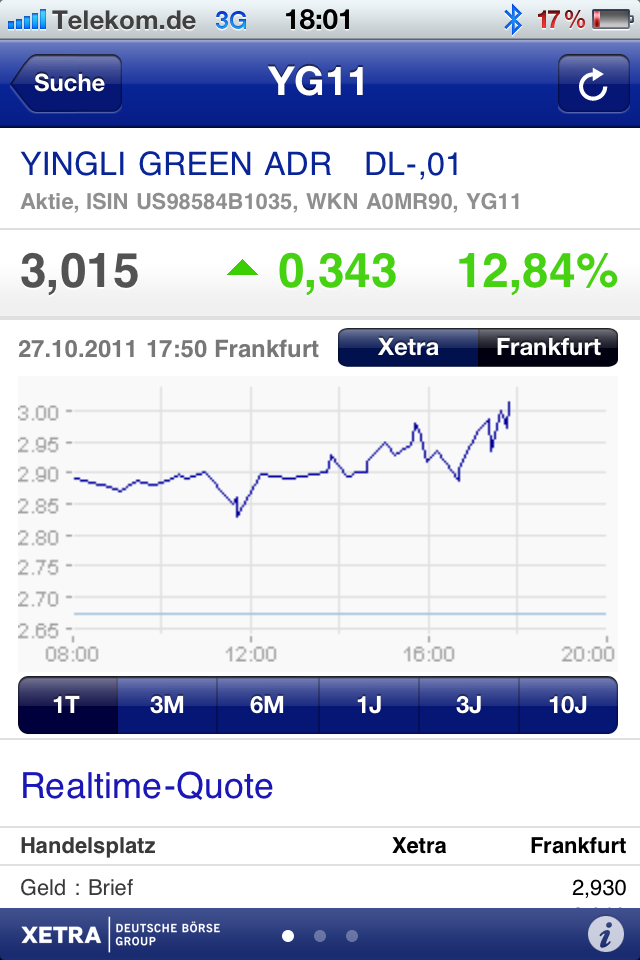Screen dimensions: 640x960
Task: Switch chart to 3M
Action: tap(167, 705)
